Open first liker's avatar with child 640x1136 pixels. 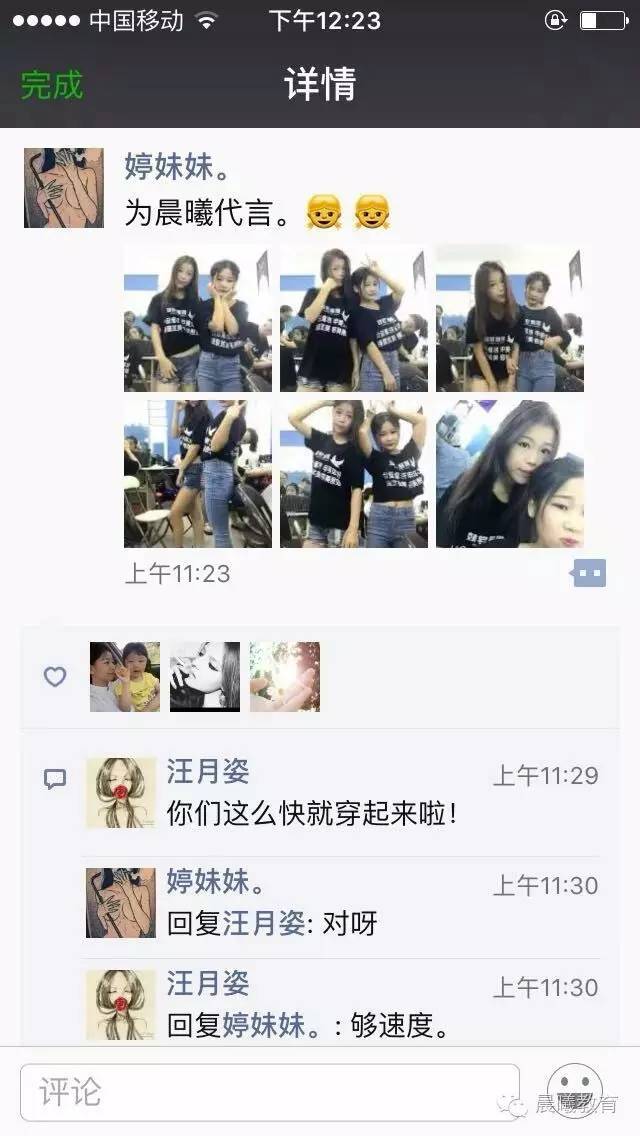pos(125,677)
